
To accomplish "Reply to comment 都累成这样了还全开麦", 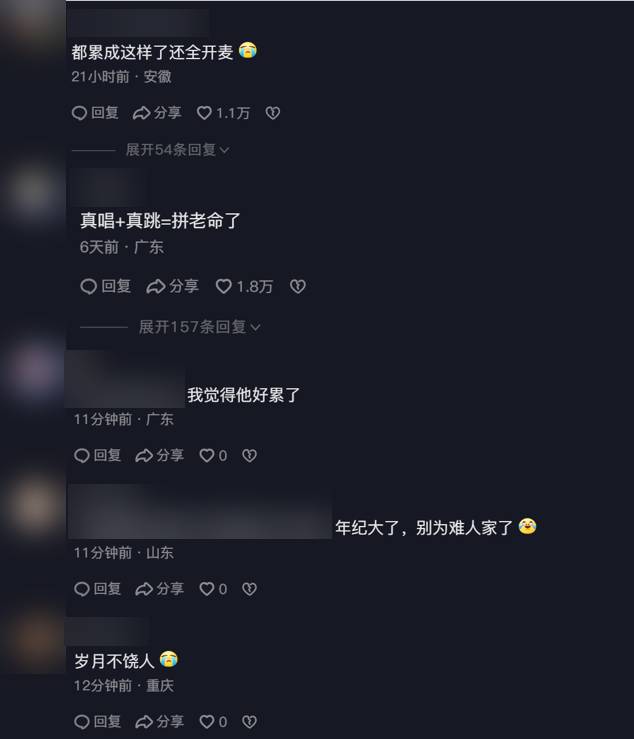I will [96, 113].
